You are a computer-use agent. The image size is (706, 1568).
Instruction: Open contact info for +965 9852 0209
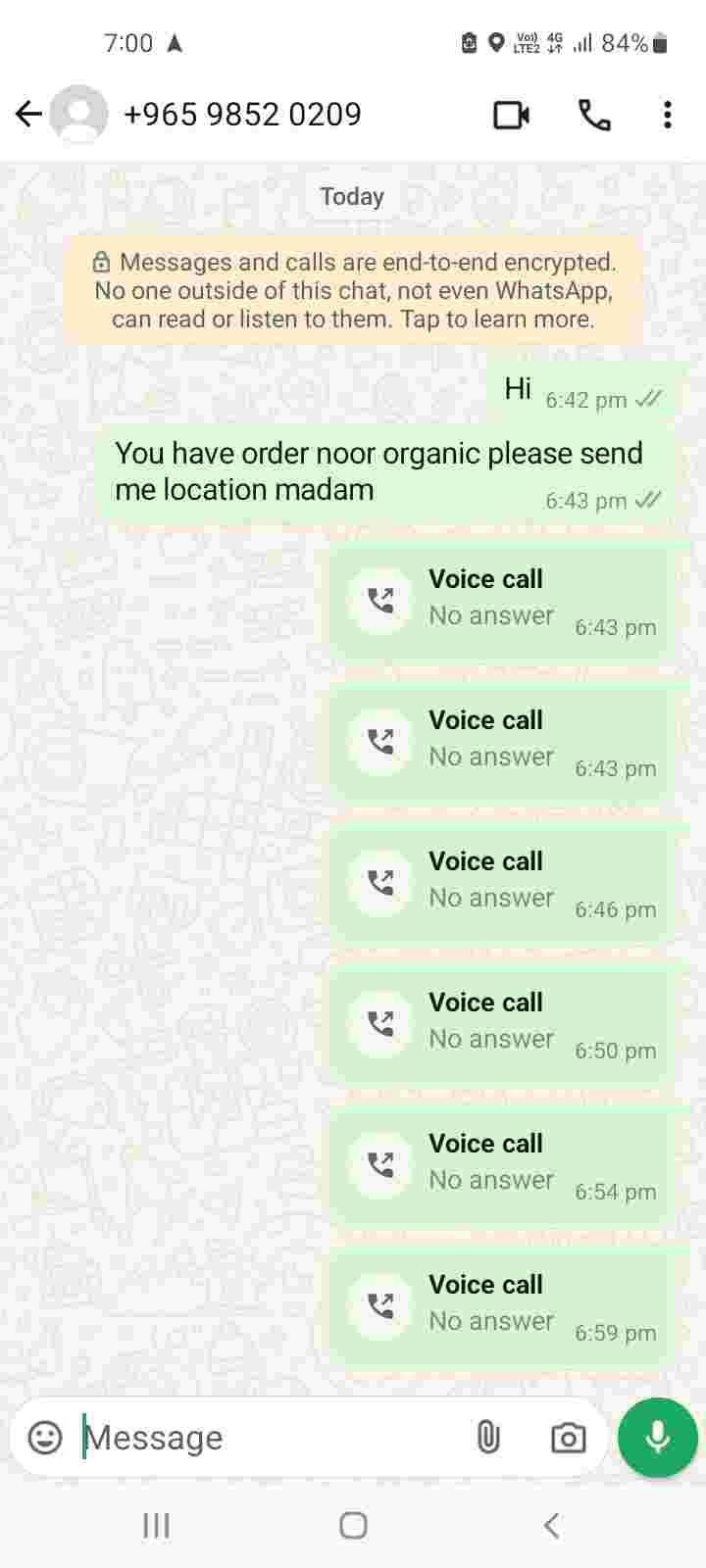[242, 115]
